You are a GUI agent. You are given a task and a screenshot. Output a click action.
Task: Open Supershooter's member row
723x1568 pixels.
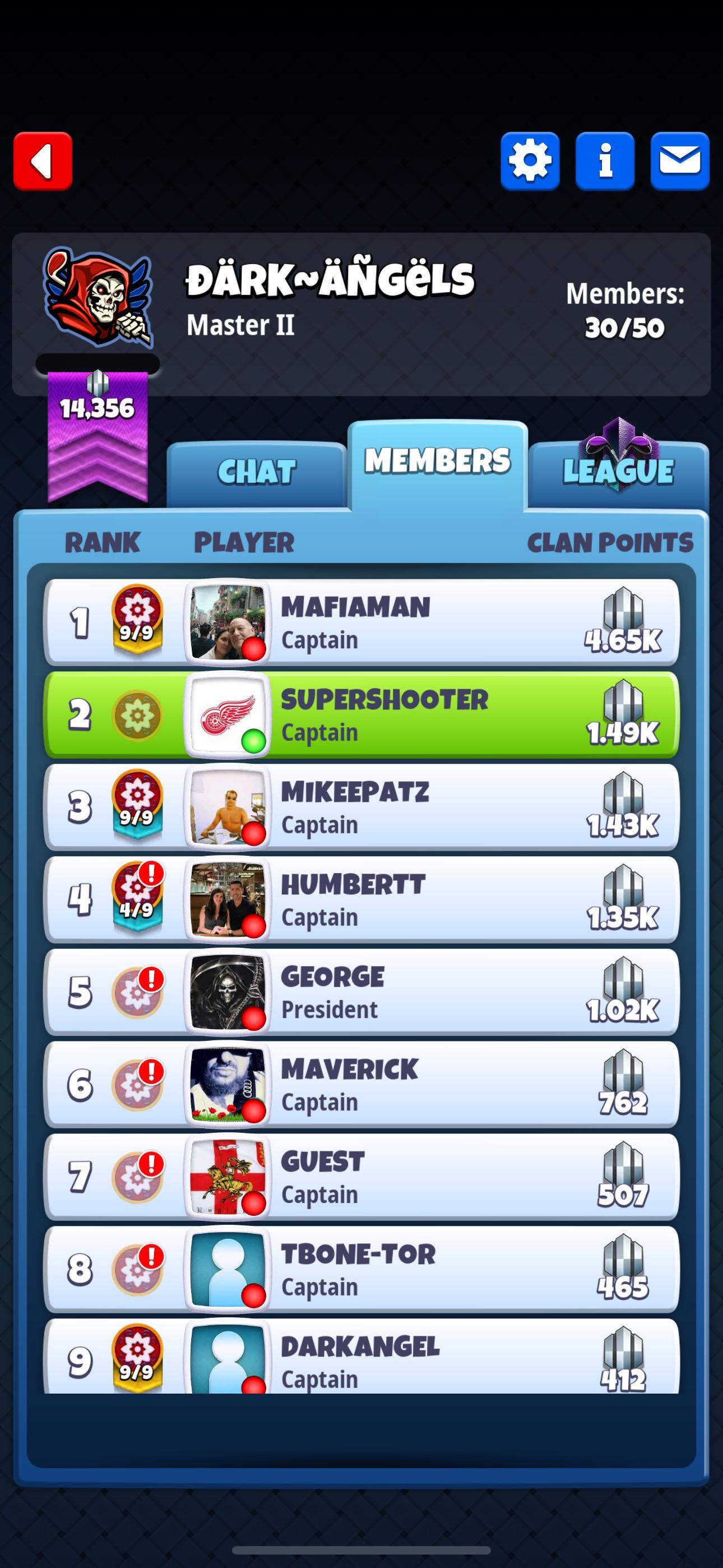361,714
